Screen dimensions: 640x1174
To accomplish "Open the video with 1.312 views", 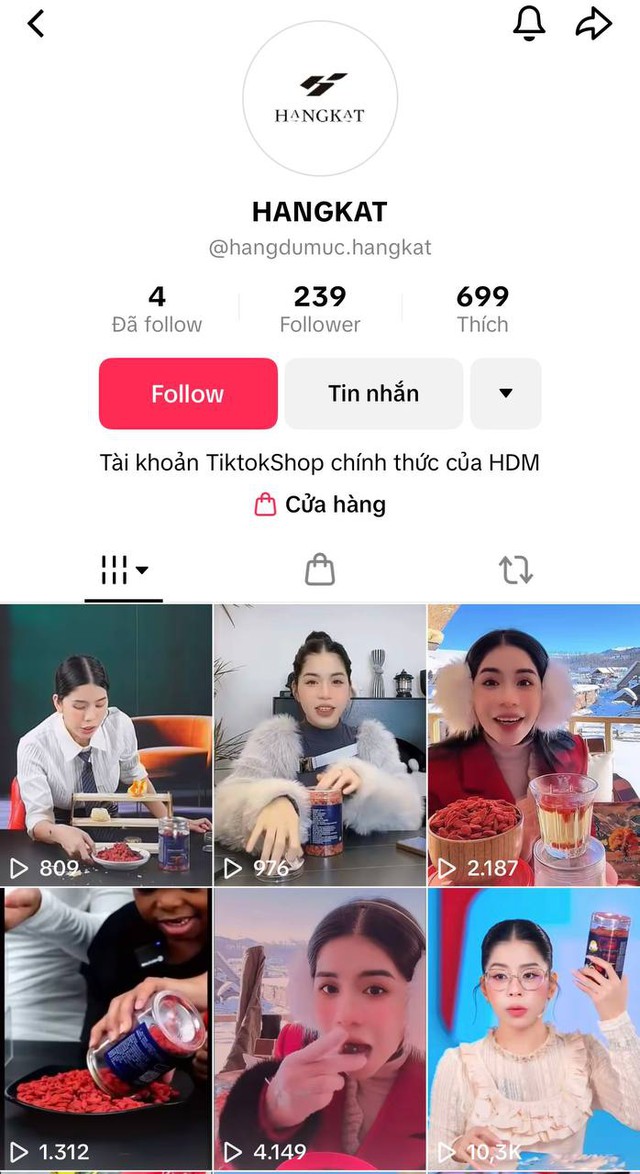I will coord(106,1030).
